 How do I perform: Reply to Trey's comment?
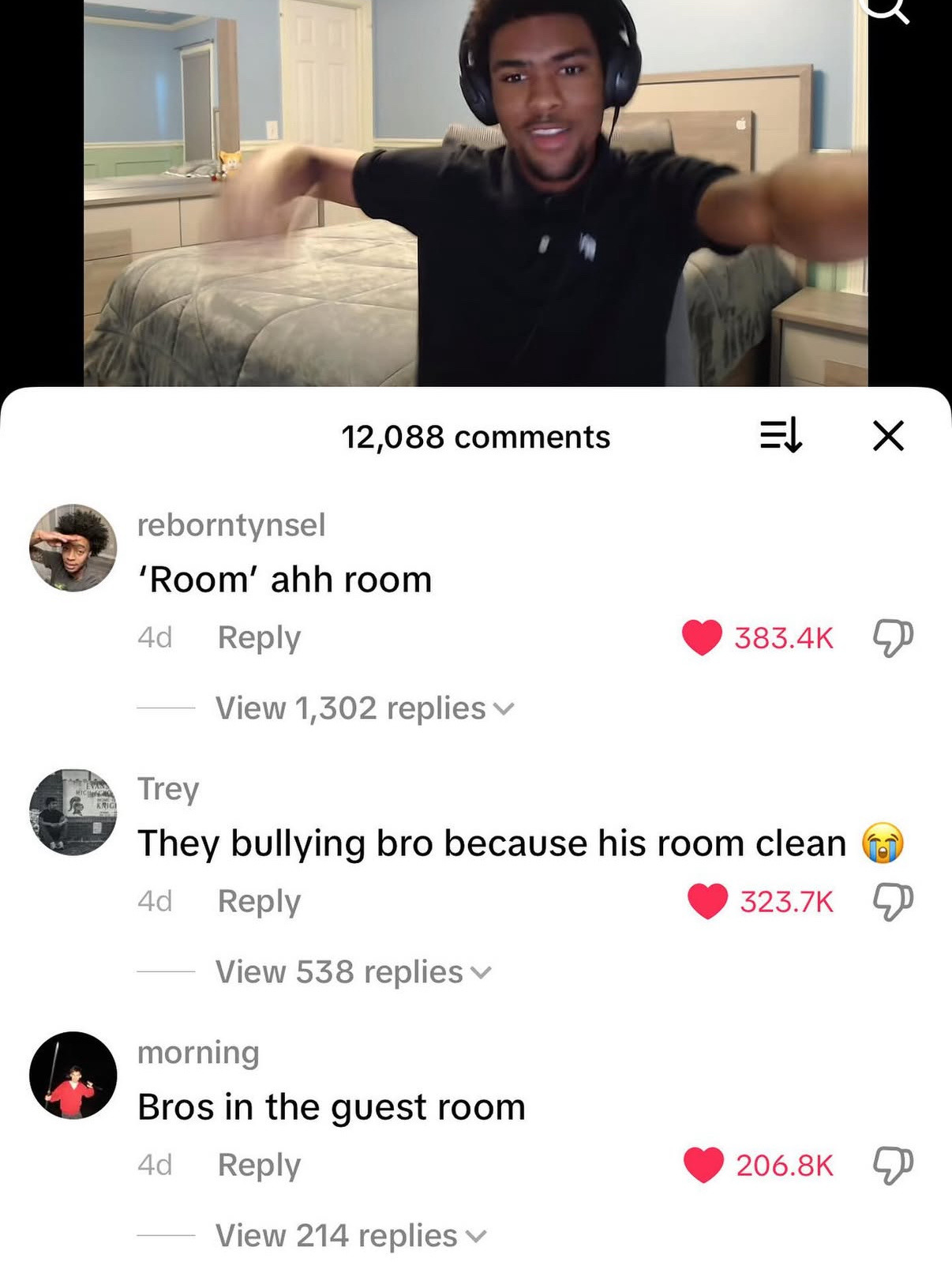[259, 901]
